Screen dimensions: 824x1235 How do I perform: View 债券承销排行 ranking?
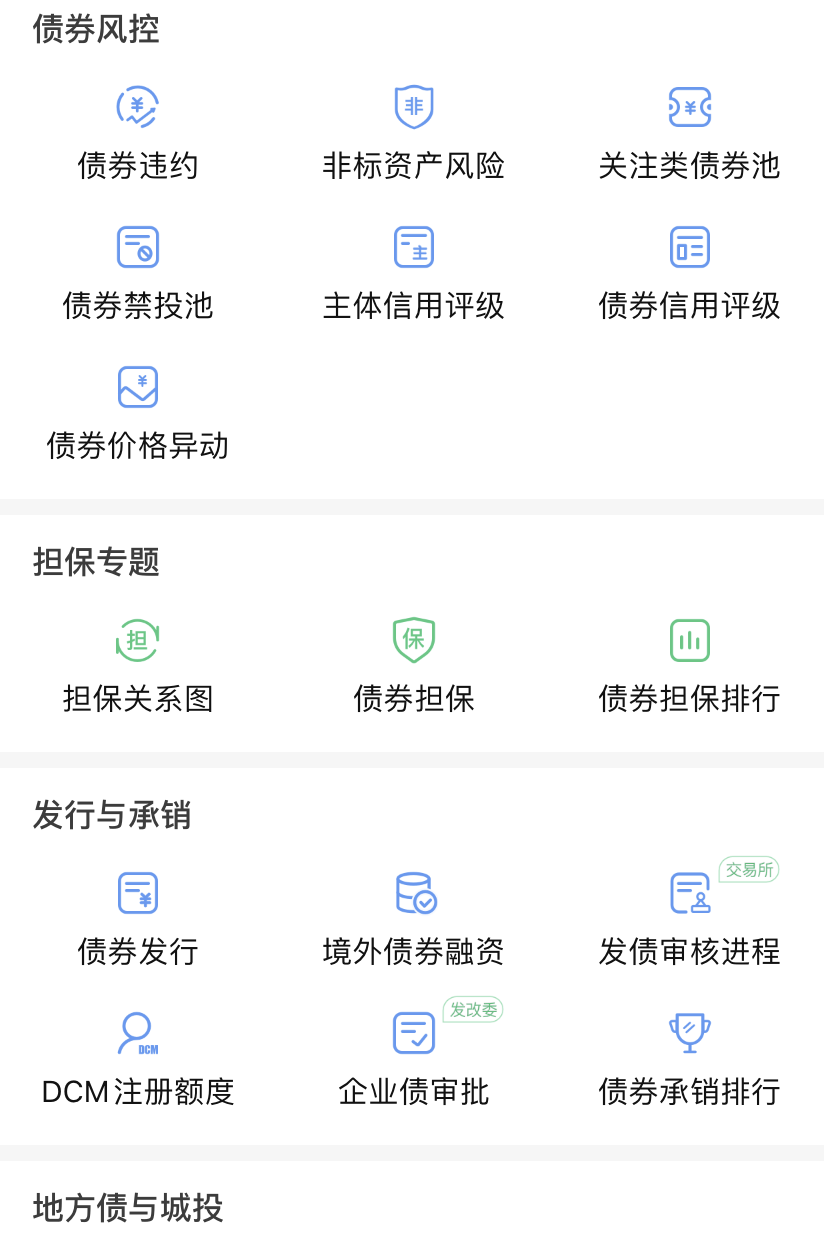689,1058
